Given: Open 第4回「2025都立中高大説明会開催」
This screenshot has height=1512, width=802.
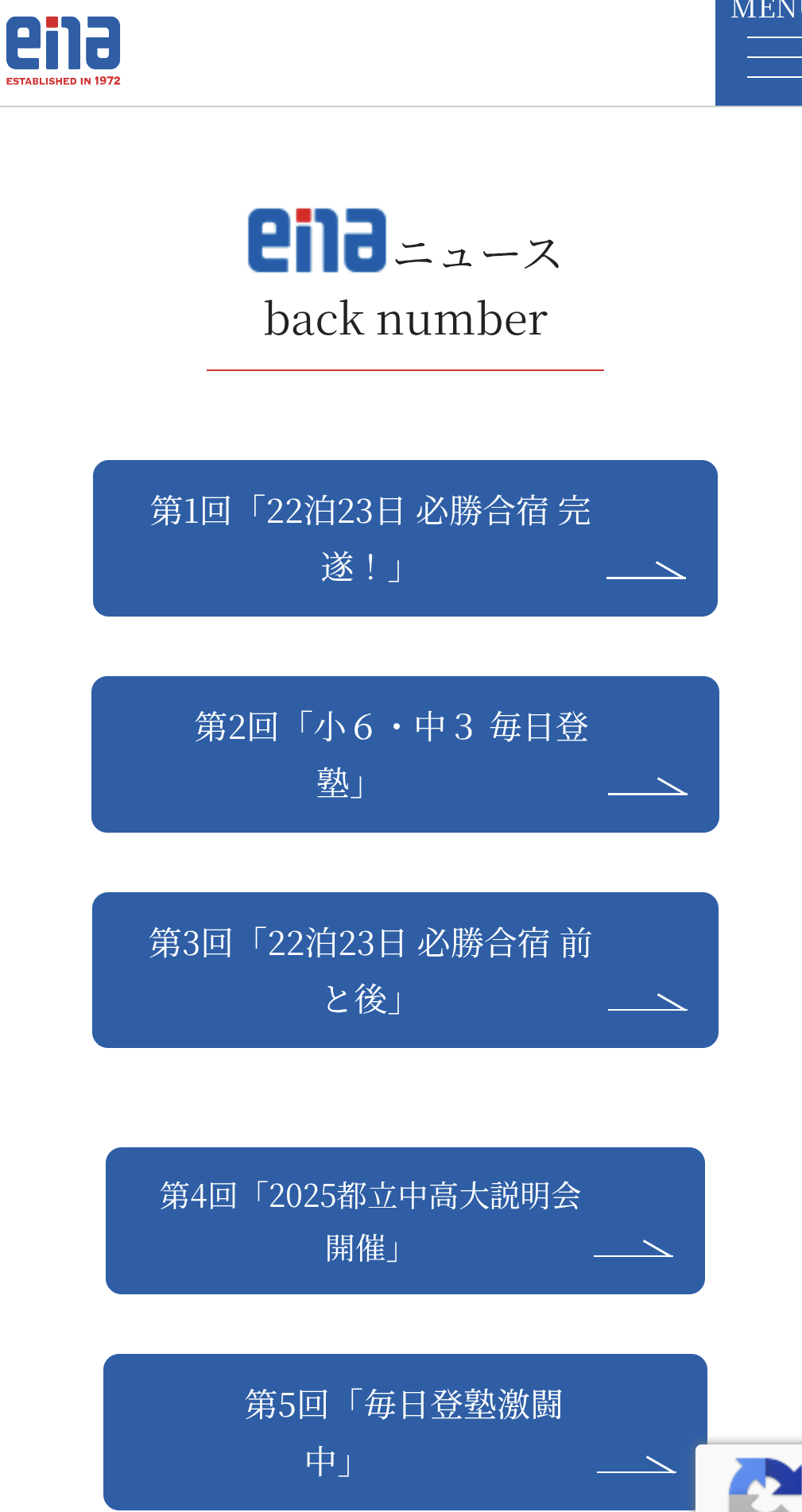Looking at the screenshot, I should [x=405, y=1220].
